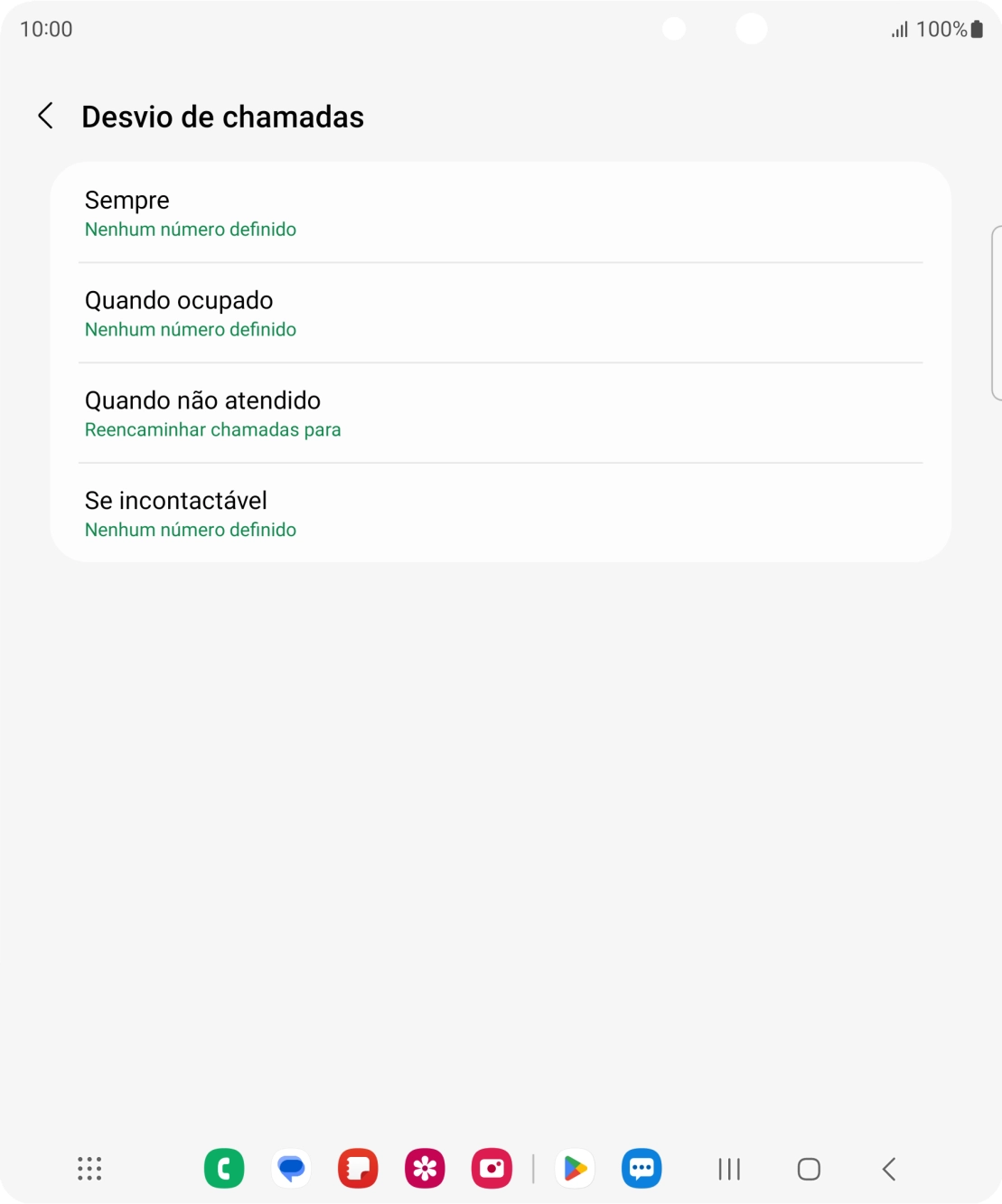Open Instagram from the dock
The image size is (1002, 1204).
click(492, 1168)
